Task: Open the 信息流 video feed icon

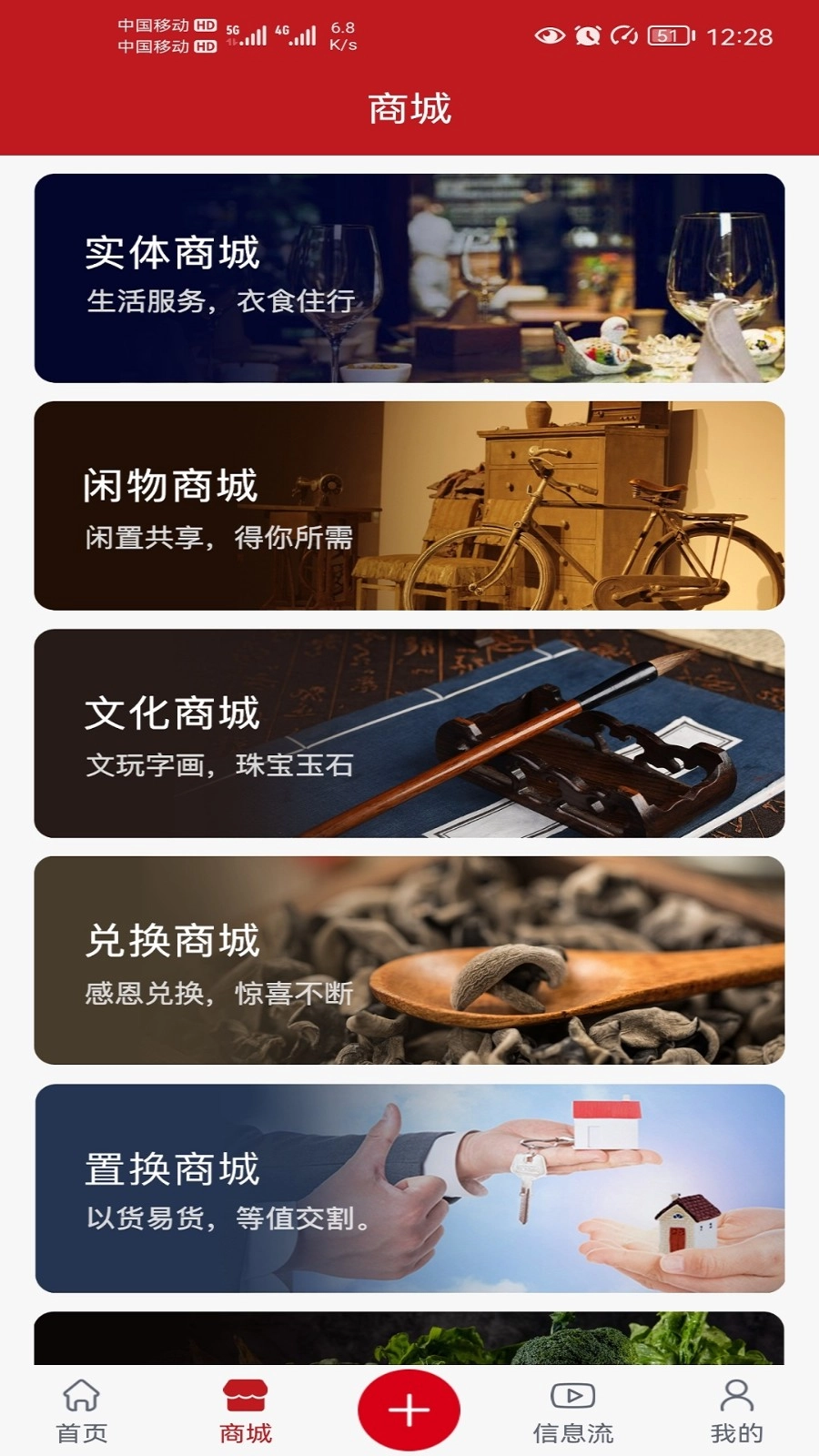Action: pyautogui.click(x=572, y=1392)
